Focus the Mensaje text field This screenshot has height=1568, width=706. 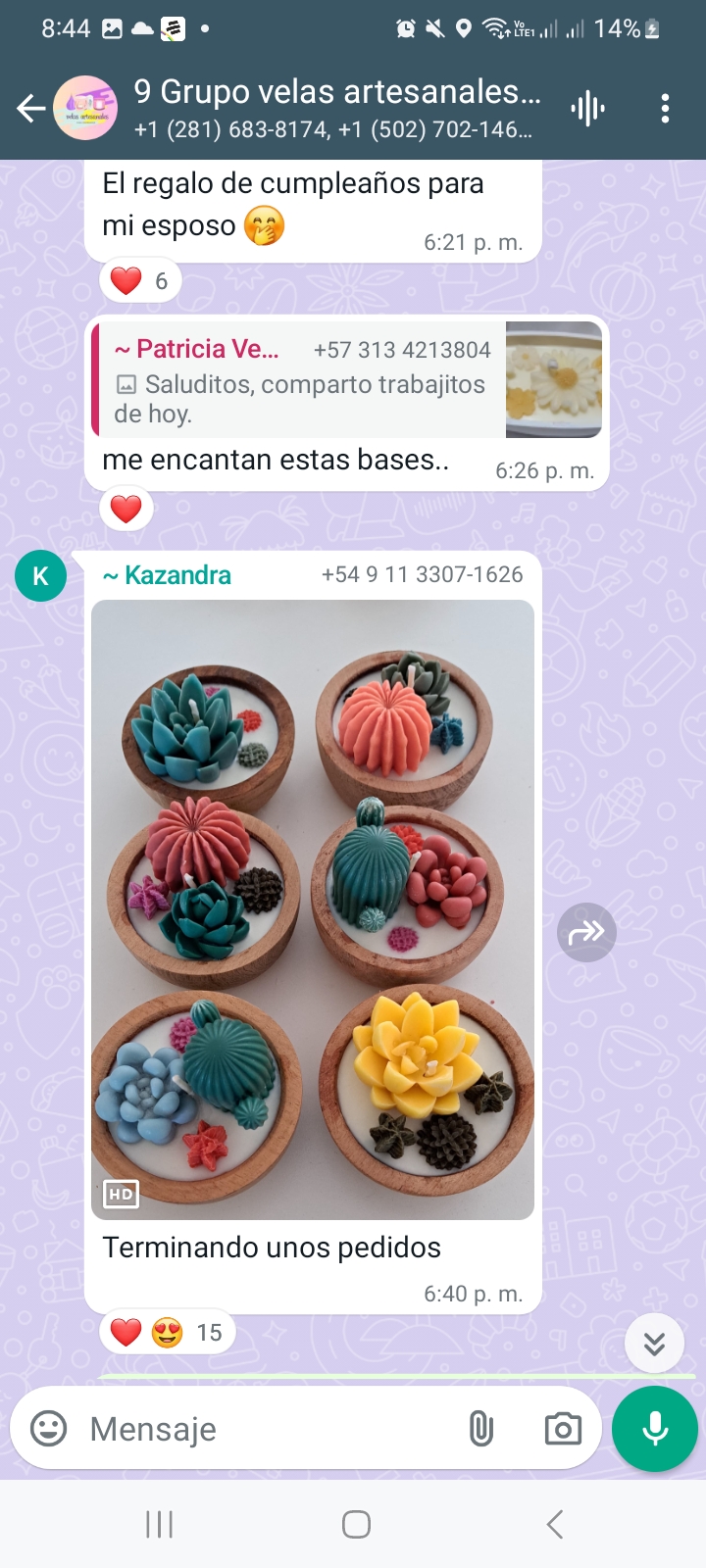265,1429
